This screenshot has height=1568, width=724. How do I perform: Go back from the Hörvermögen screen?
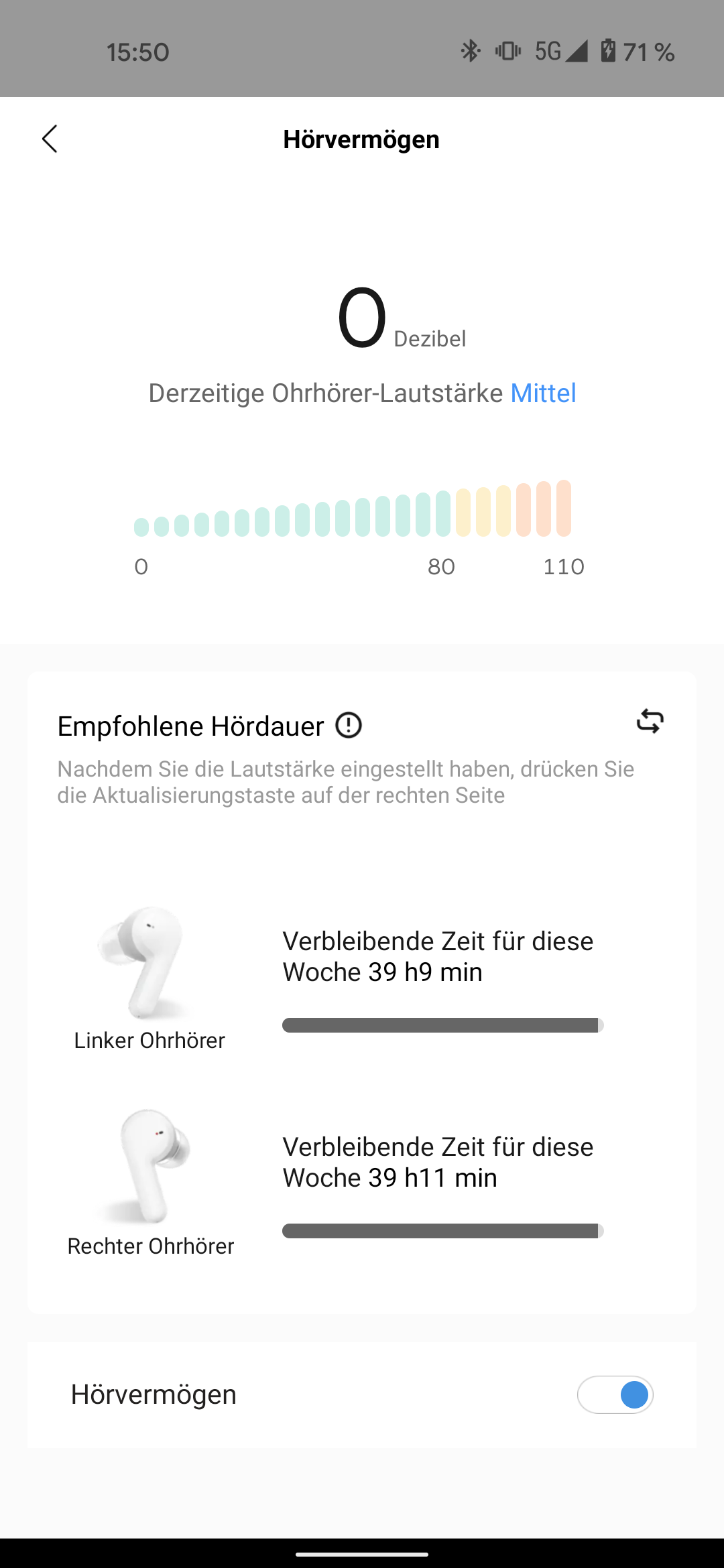click(x=50, y=139)
